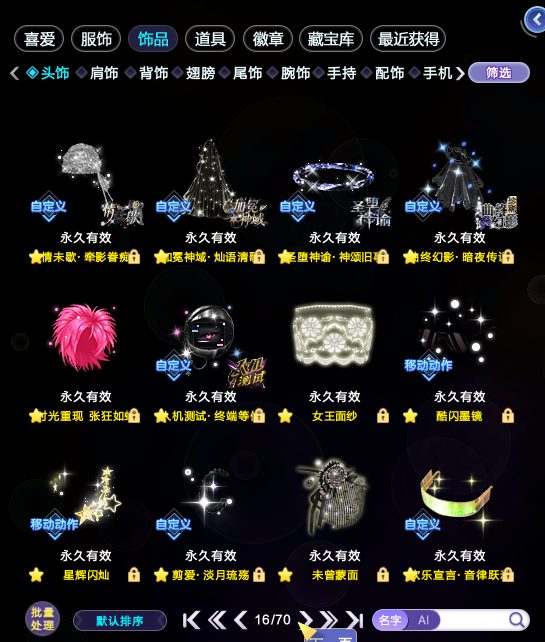
Task: Open the 徽章 tab
Action: (268, 39)
